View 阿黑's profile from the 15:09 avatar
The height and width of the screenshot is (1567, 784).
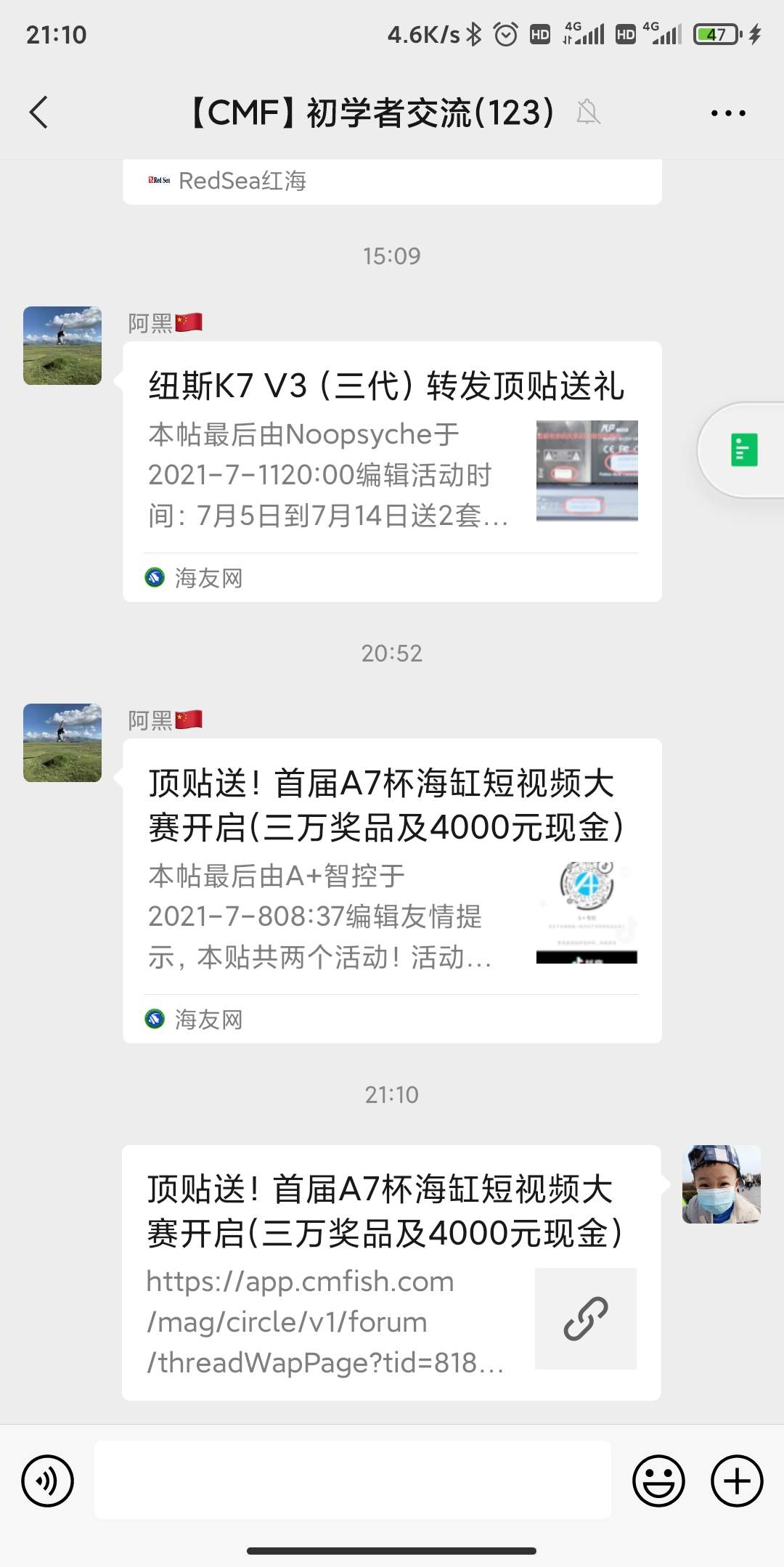click(62, 346)
